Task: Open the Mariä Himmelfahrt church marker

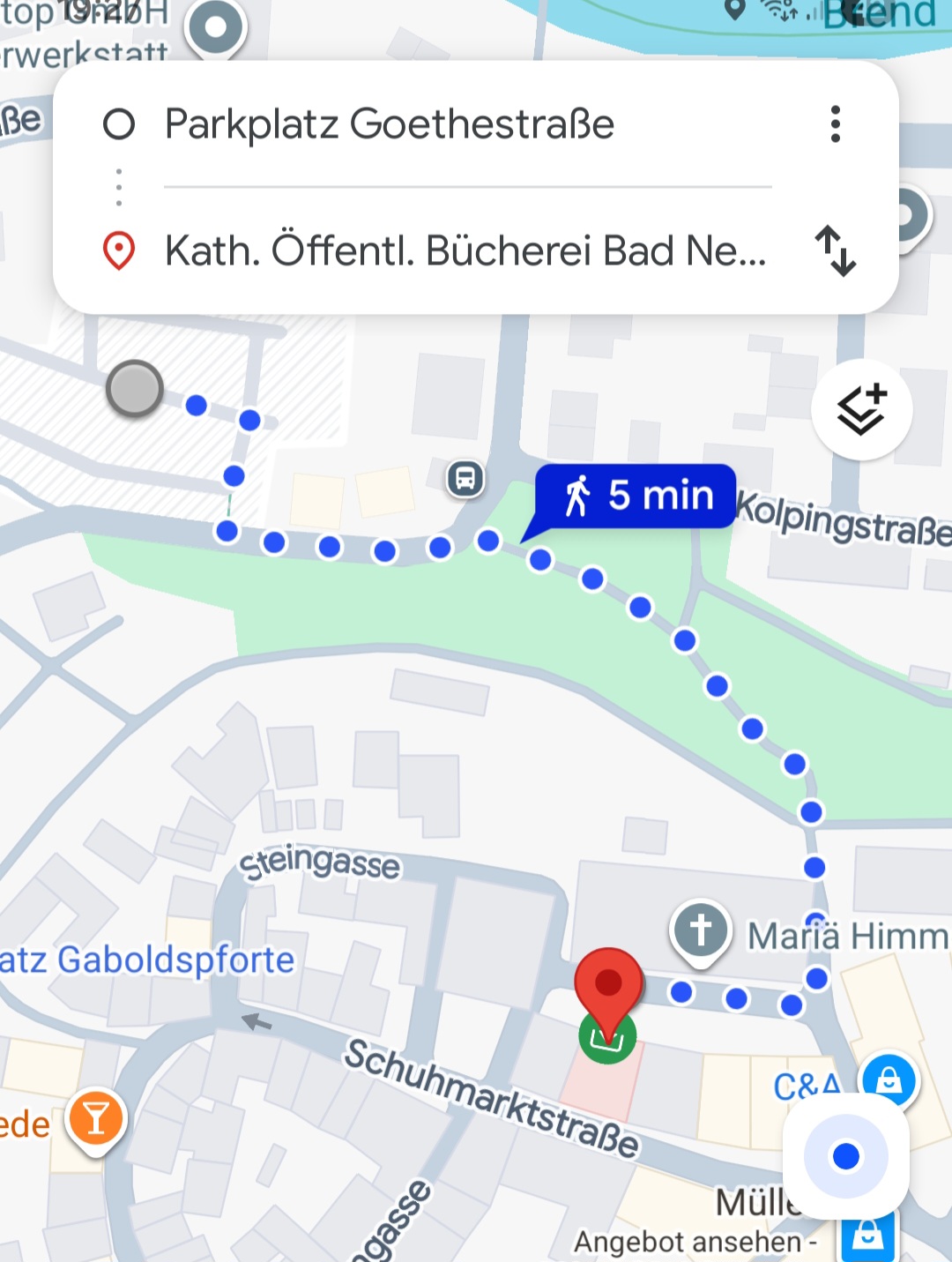Action: [x=701, y=930]
